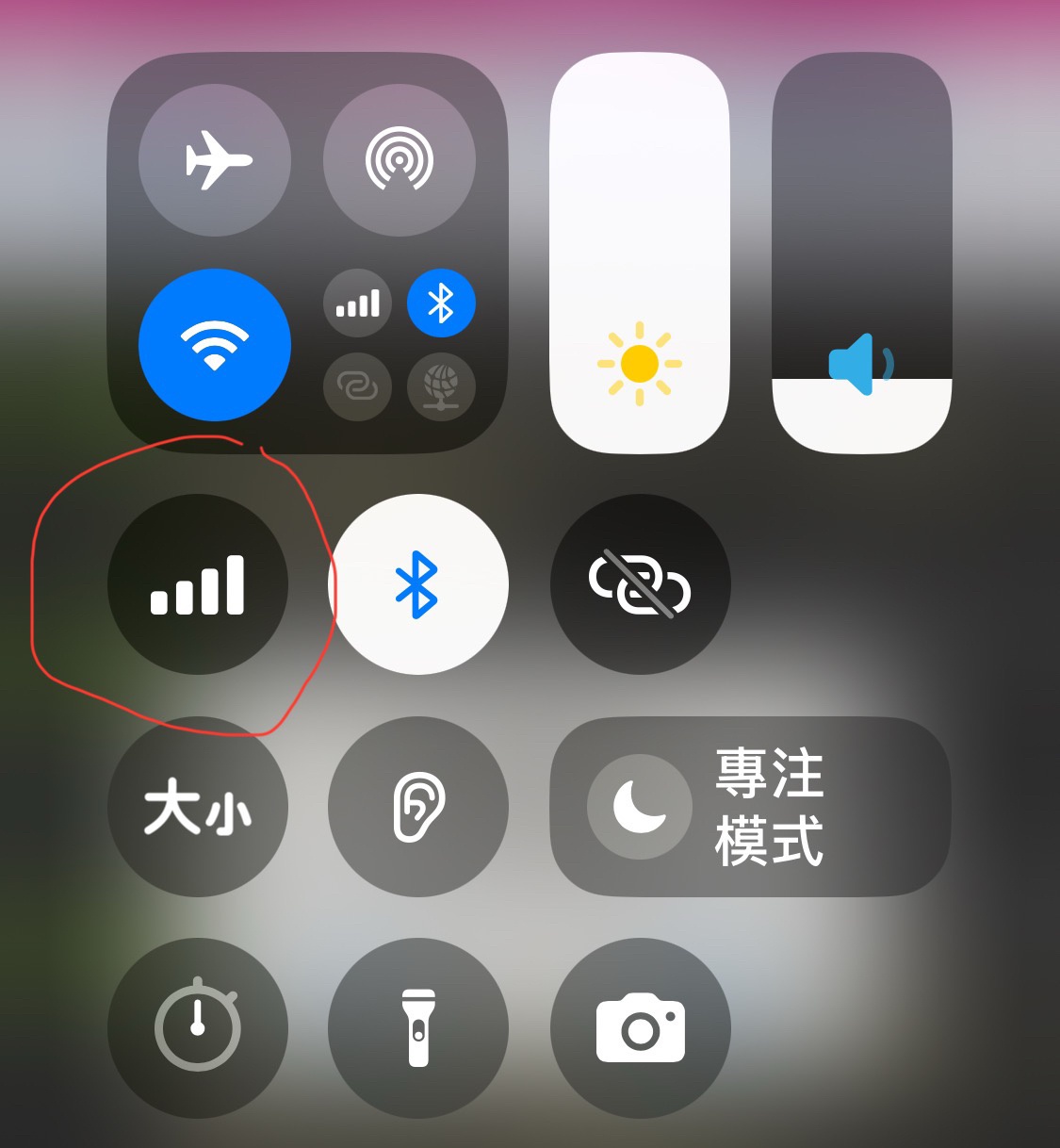This screenshot has height=1148, width=1060.
Task: Disable the large white Bluetooth button
Action: click(x=418, y=584)
